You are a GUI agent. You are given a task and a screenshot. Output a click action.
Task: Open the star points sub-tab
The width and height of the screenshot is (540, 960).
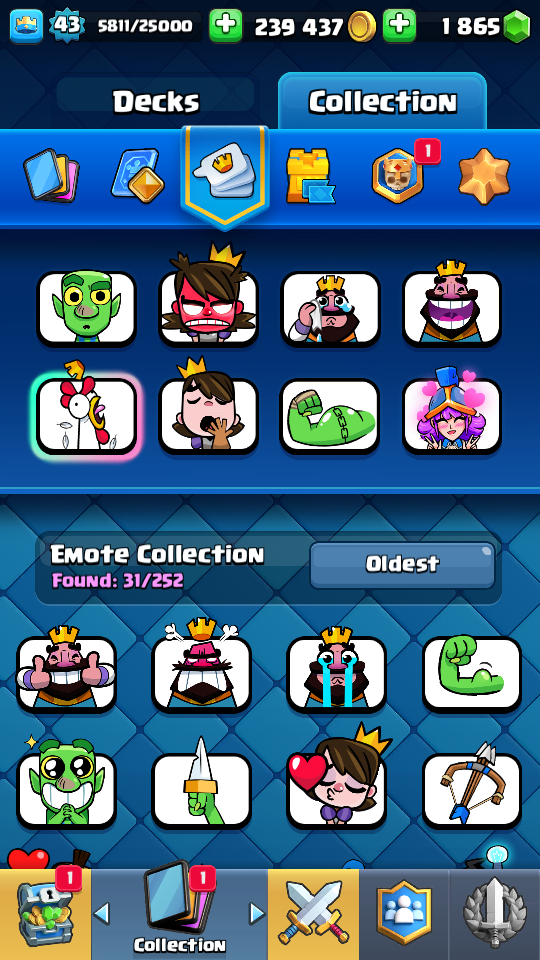[484, 176]
